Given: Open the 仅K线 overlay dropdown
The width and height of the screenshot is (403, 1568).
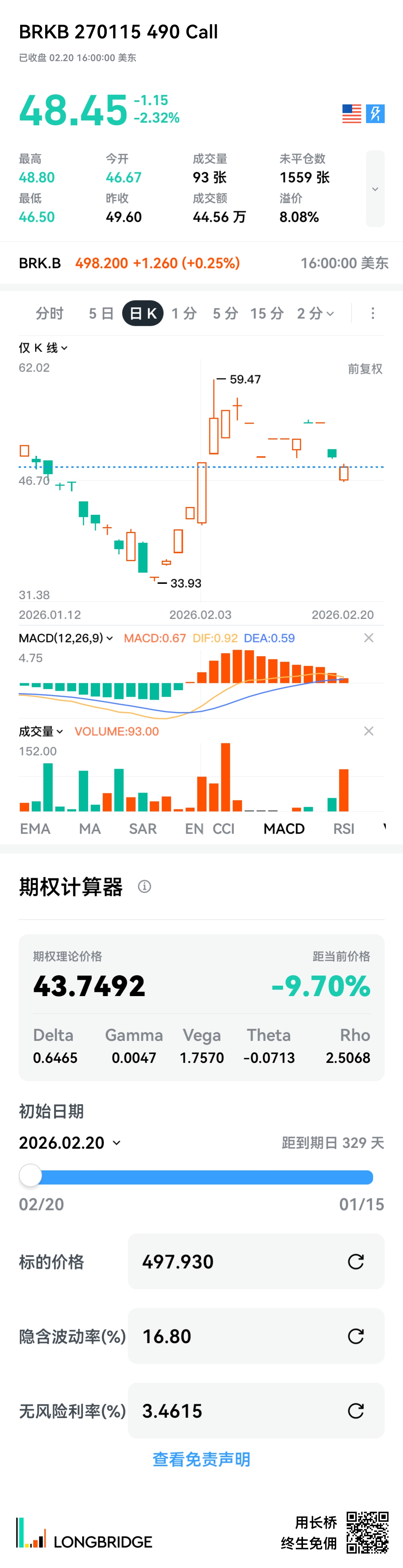Looking at the screenshot, I should (x=43, y=347).
